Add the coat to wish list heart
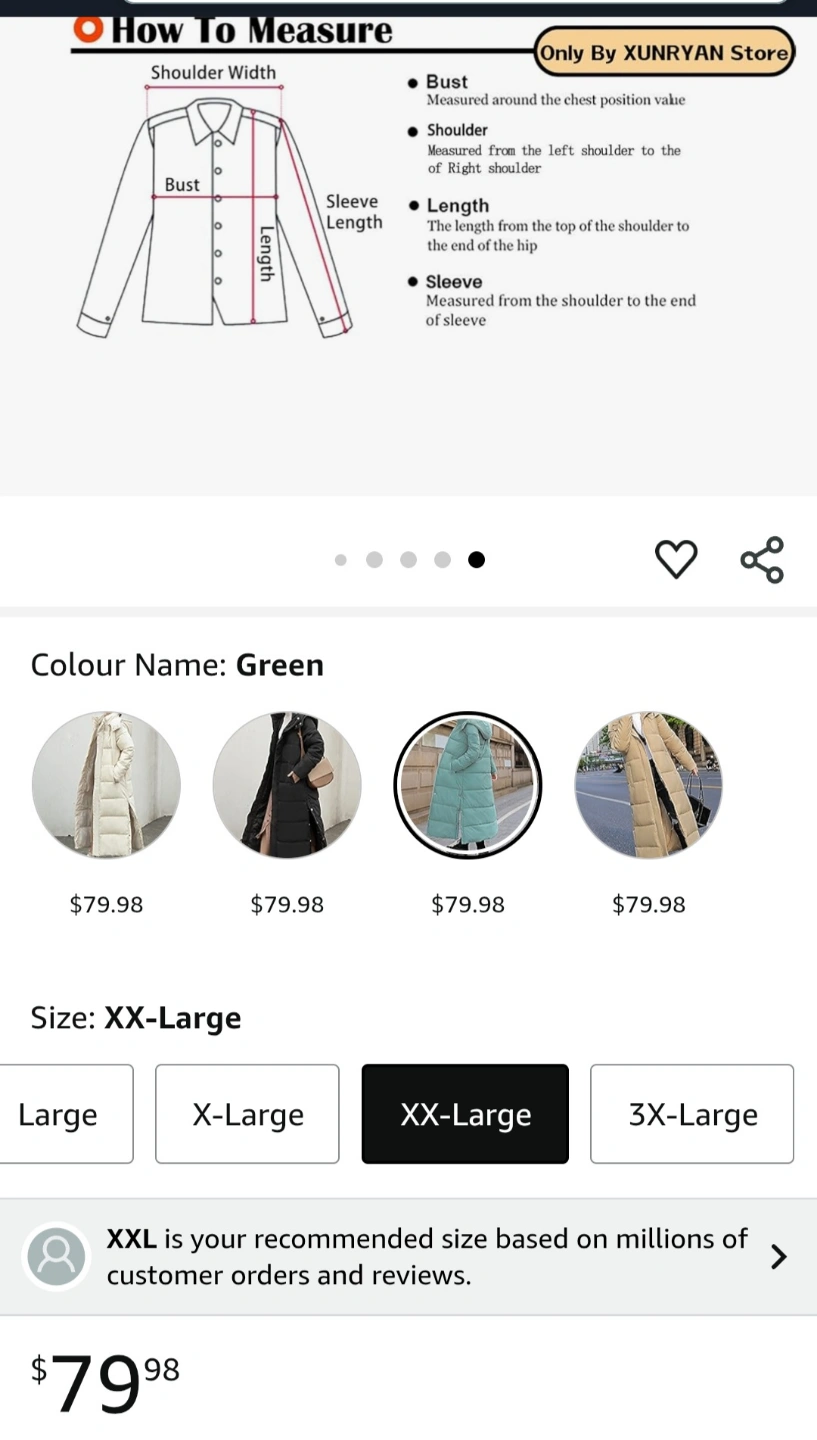Viewport: 817px width, 1440px height. (x=676, y=559)
